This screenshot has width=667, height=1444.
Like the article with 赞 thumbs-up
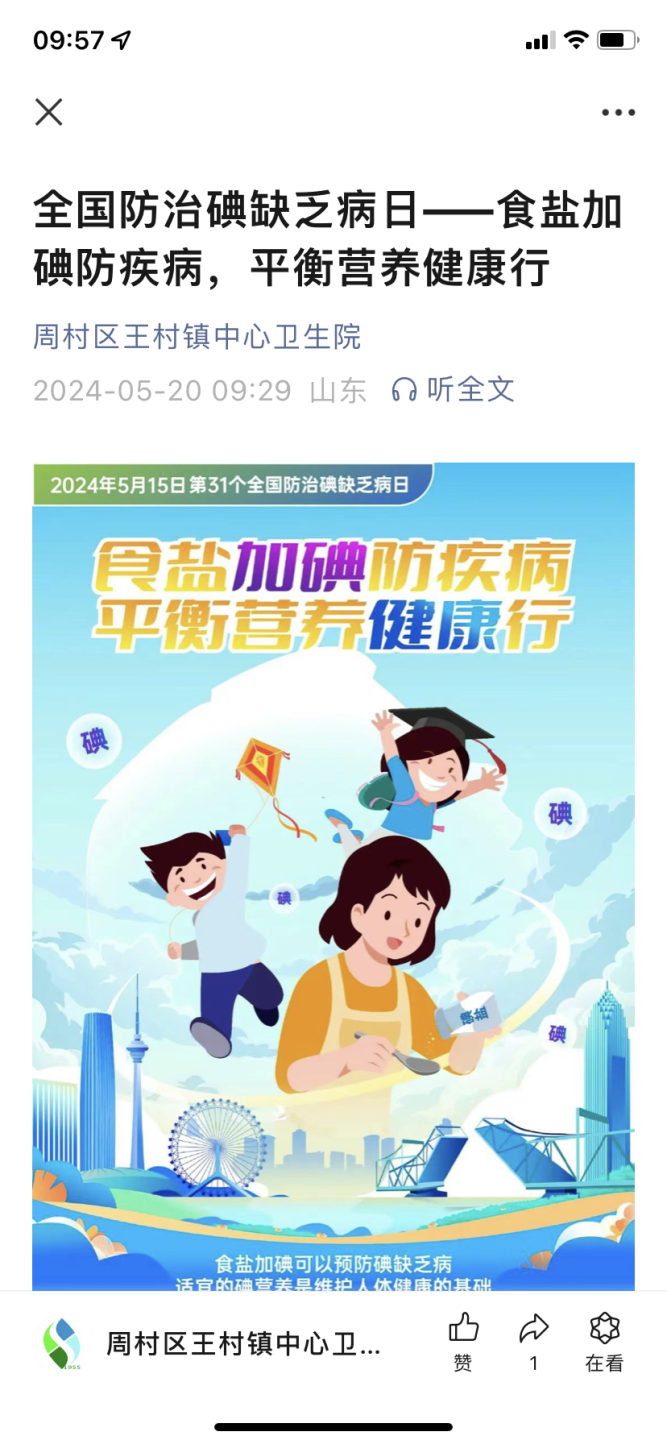[463, 1340]
